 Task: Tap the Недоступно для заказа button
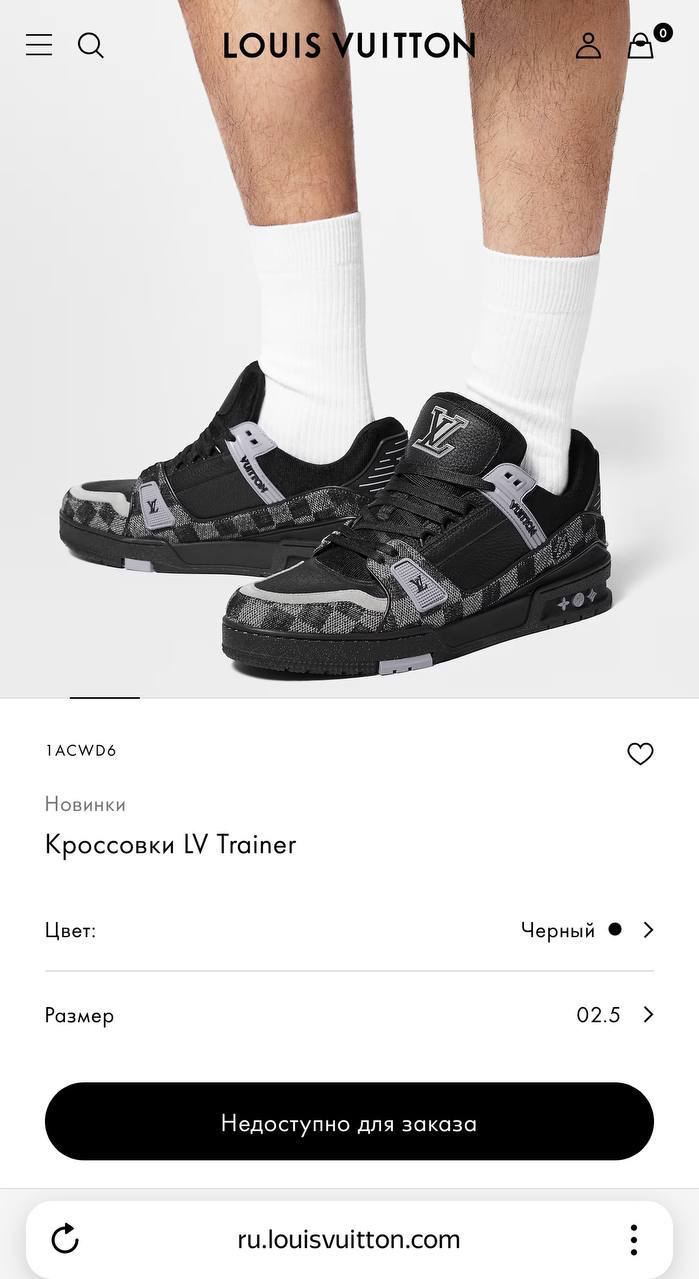pos(349,1122)
